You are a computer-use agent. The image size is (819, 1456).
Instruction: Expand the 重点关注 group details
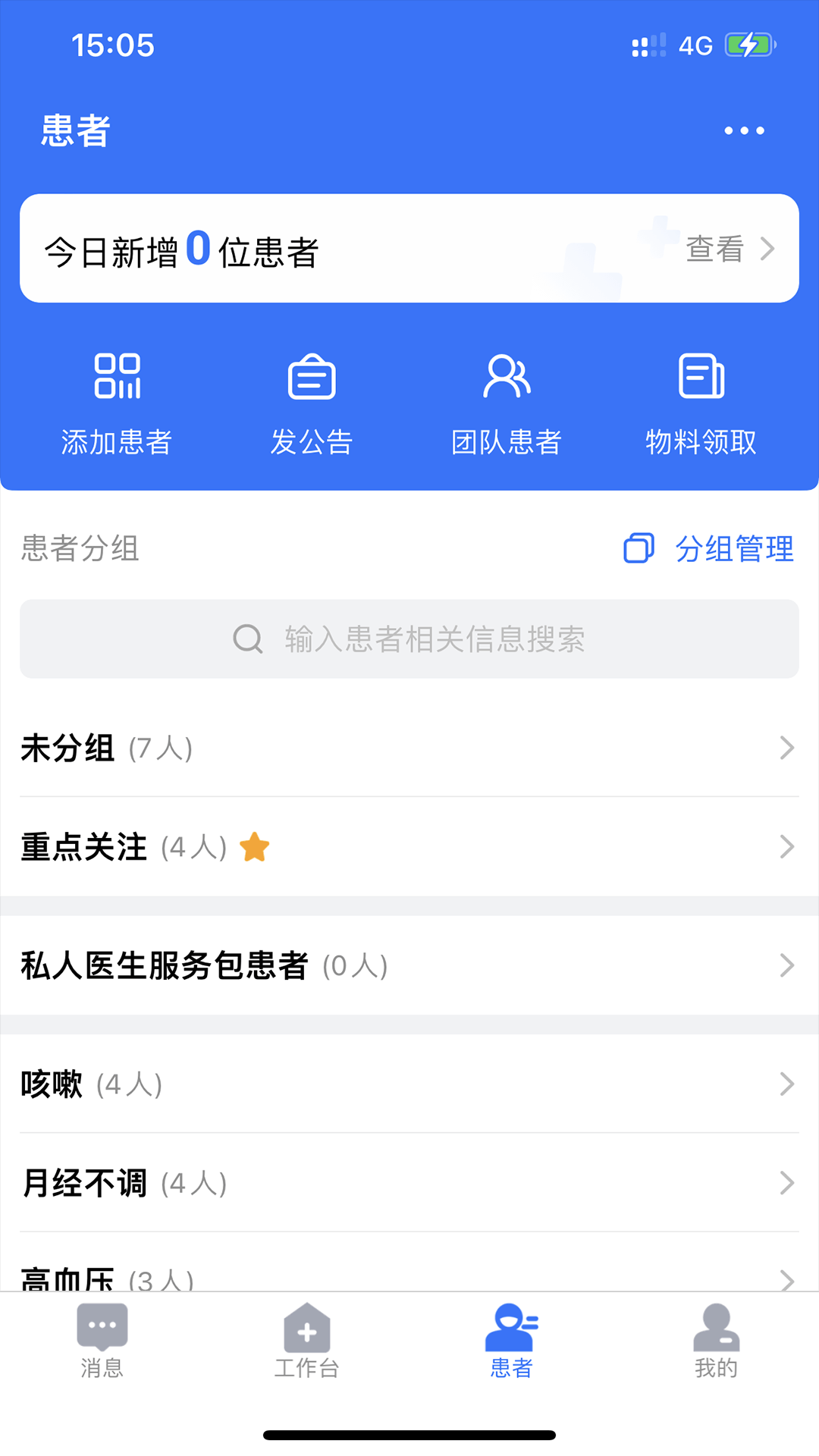[409, 847]
